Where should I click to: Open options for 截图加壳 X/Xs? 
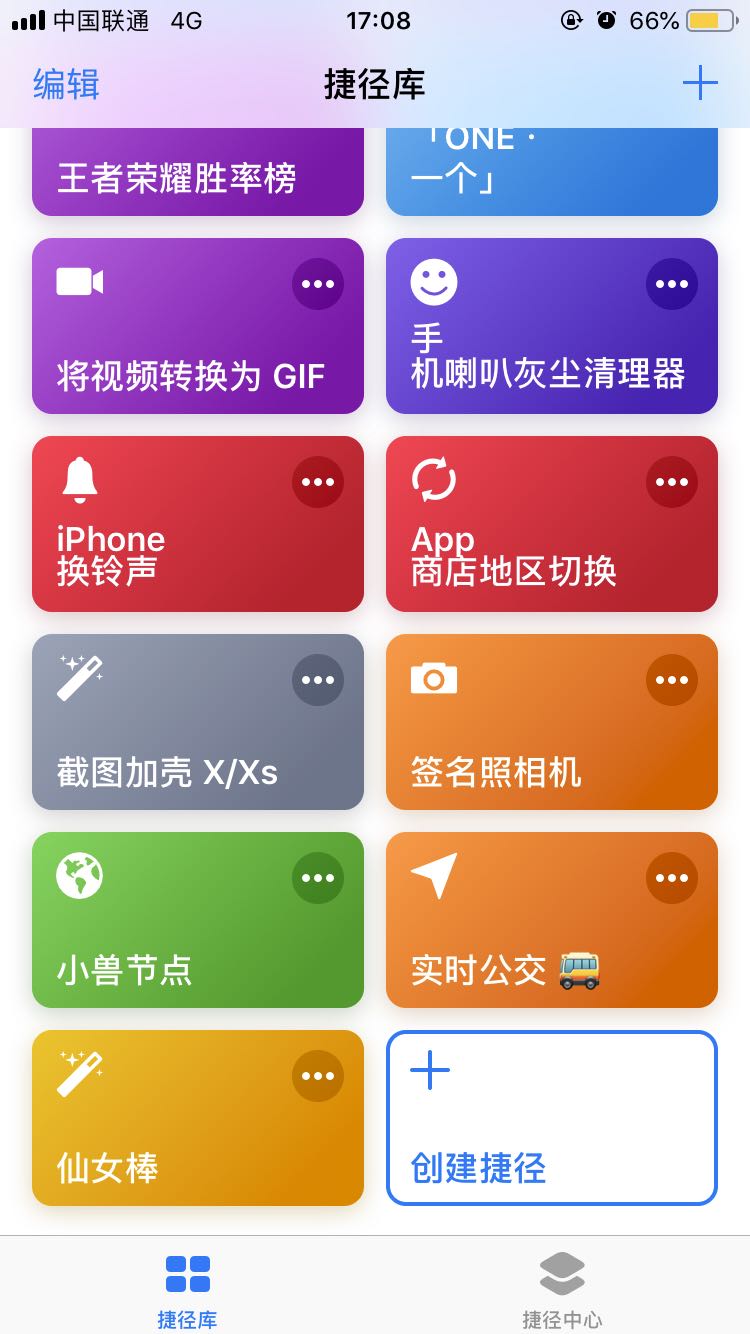318,680
